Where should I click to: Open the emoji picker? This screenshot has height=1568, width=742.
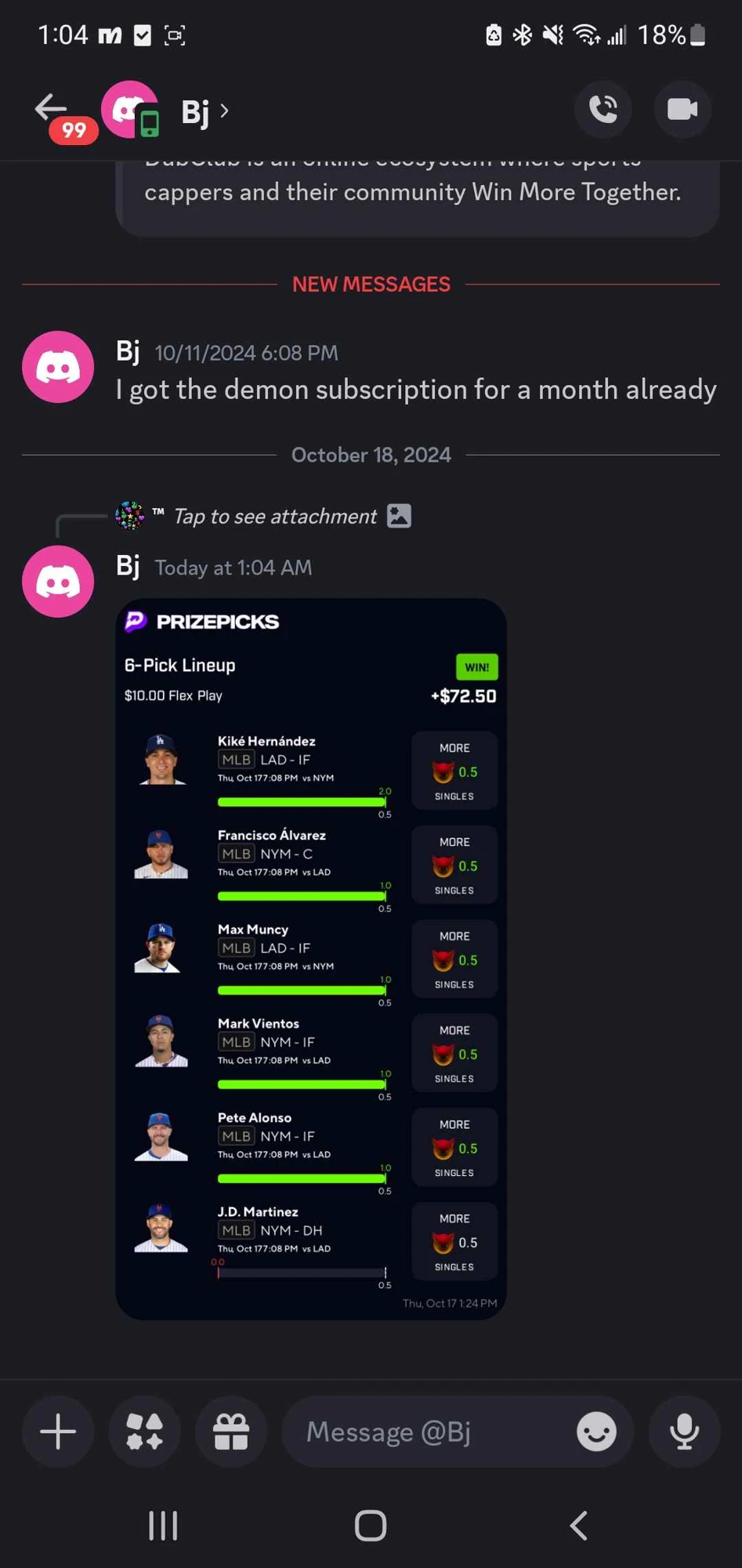596,1432
